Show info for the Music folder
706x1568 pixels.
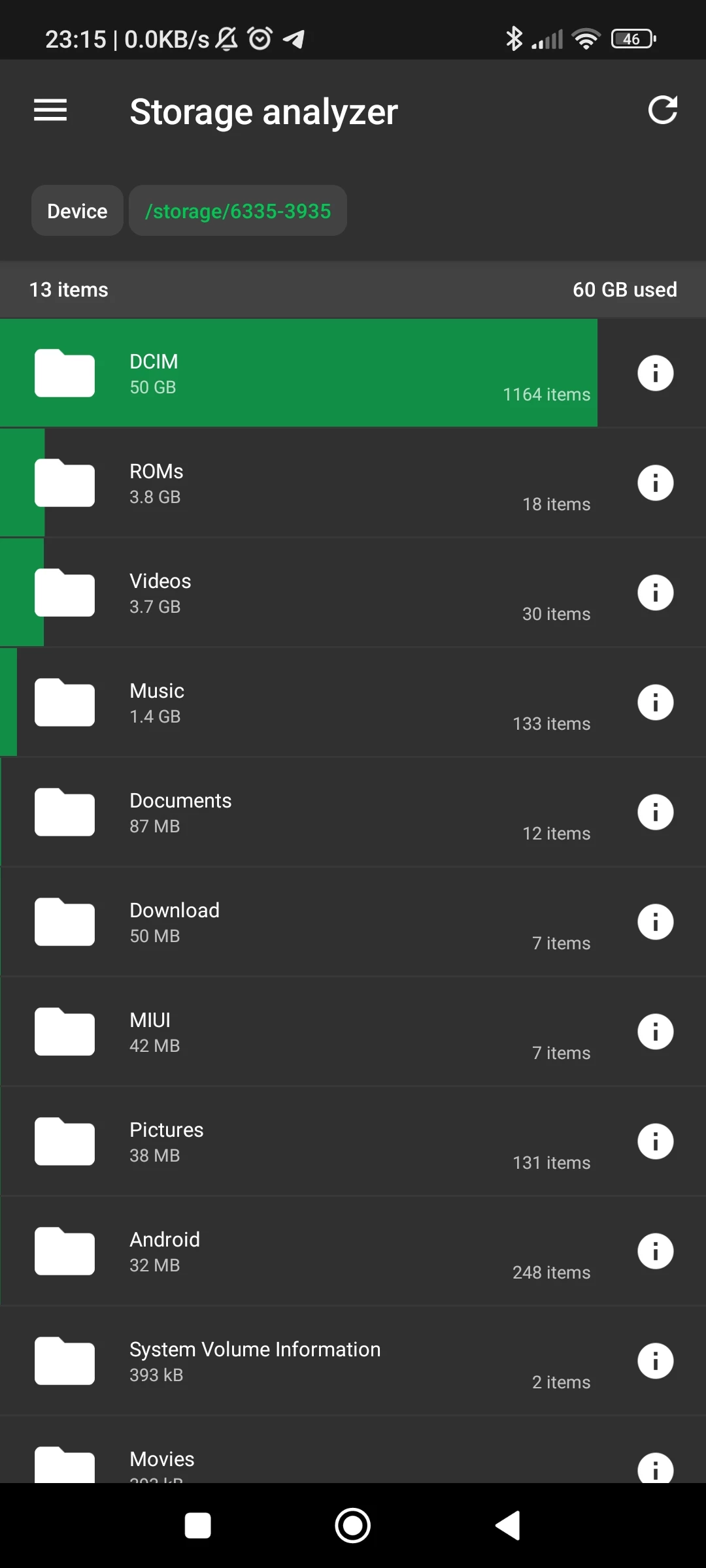coord(655,703)
